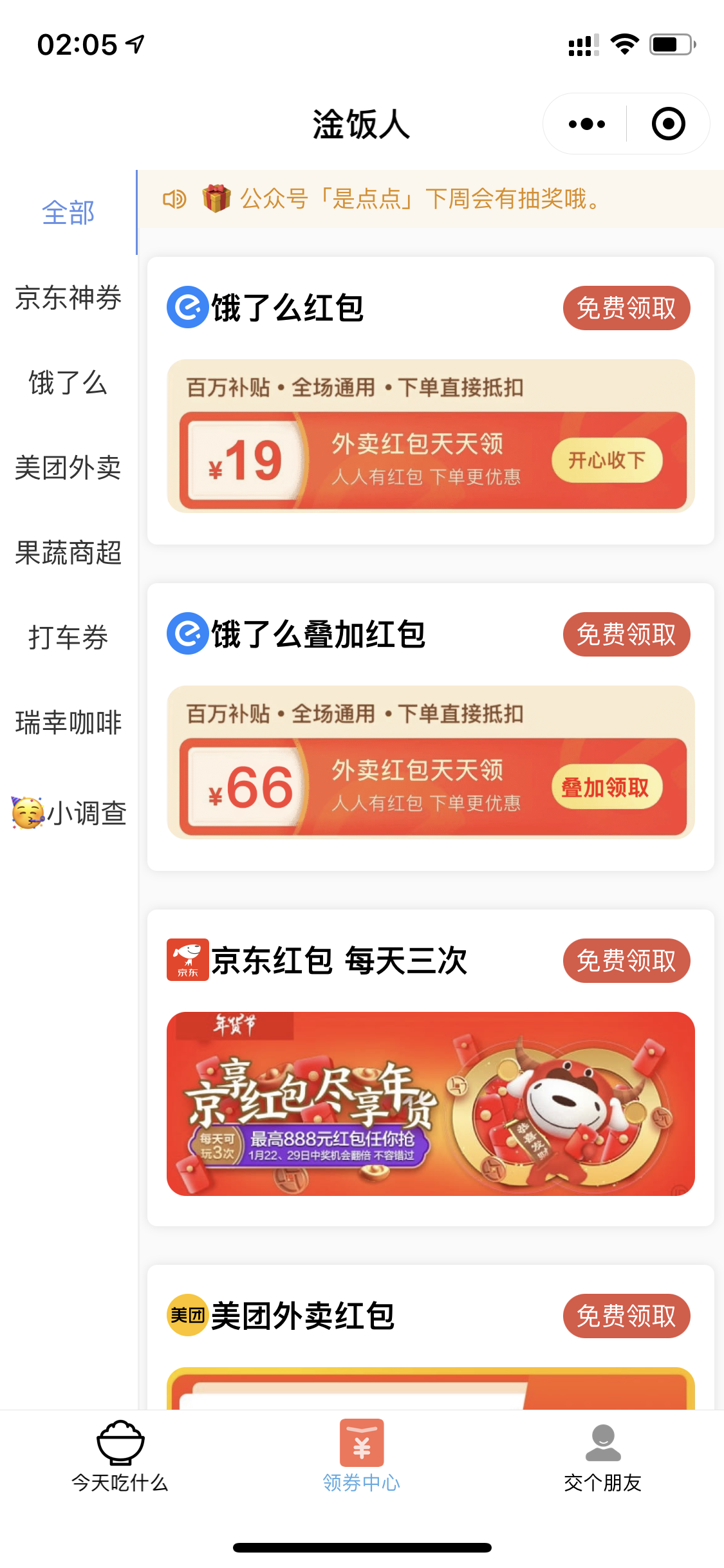Screen dimensions: 724x1568
Task: Select the 京东神券 category
Action: click(68, 297)
